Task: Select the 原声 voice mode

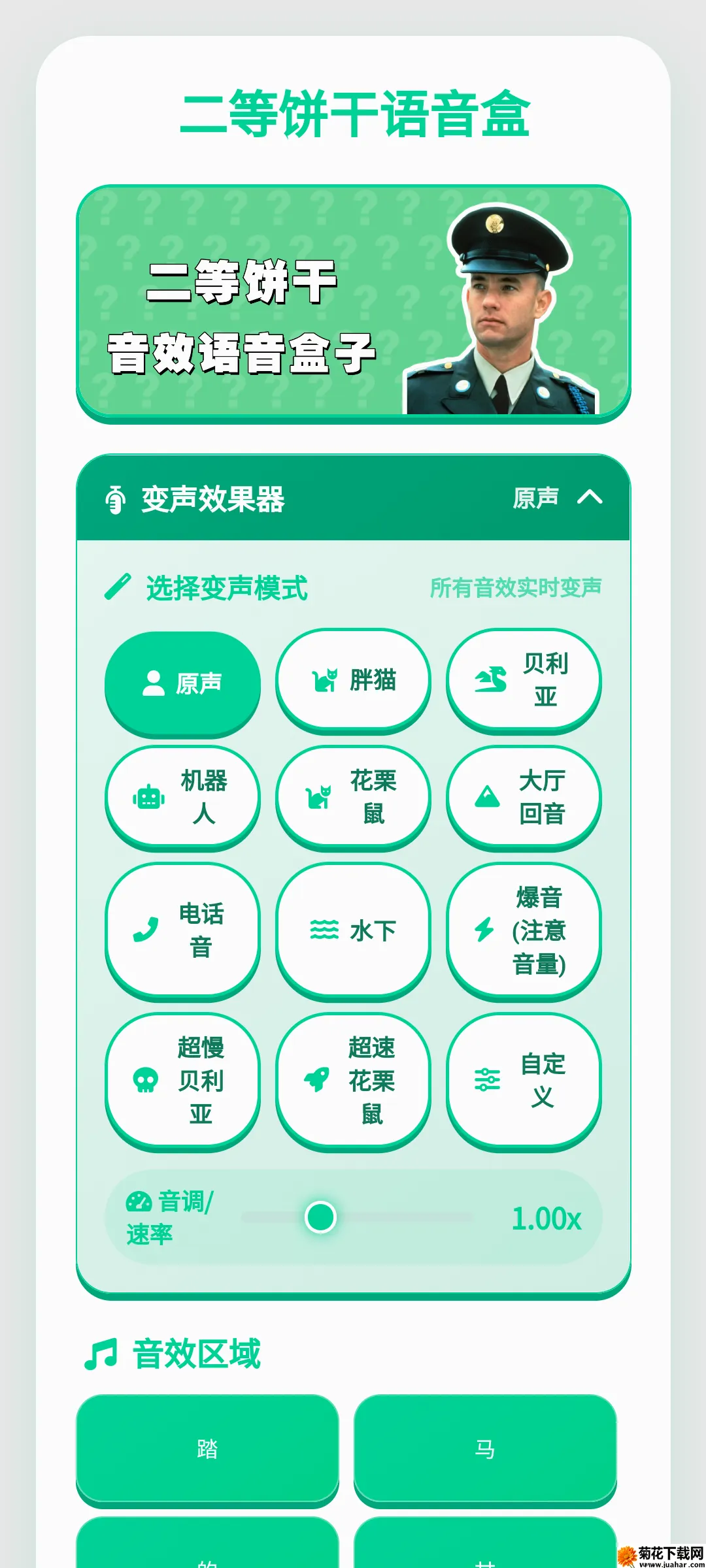Action: (182, 683)
